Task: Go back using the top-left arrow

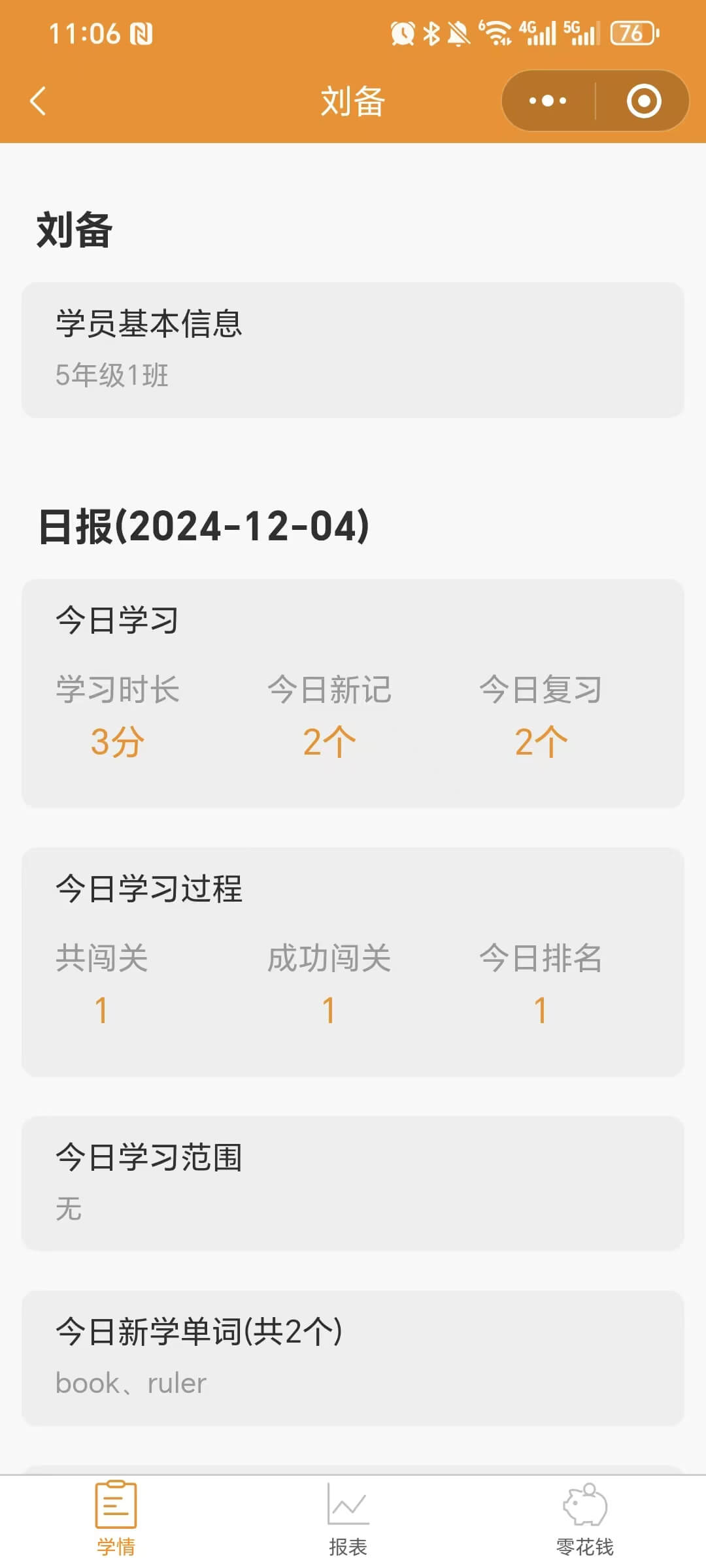Action: point(38,101)
